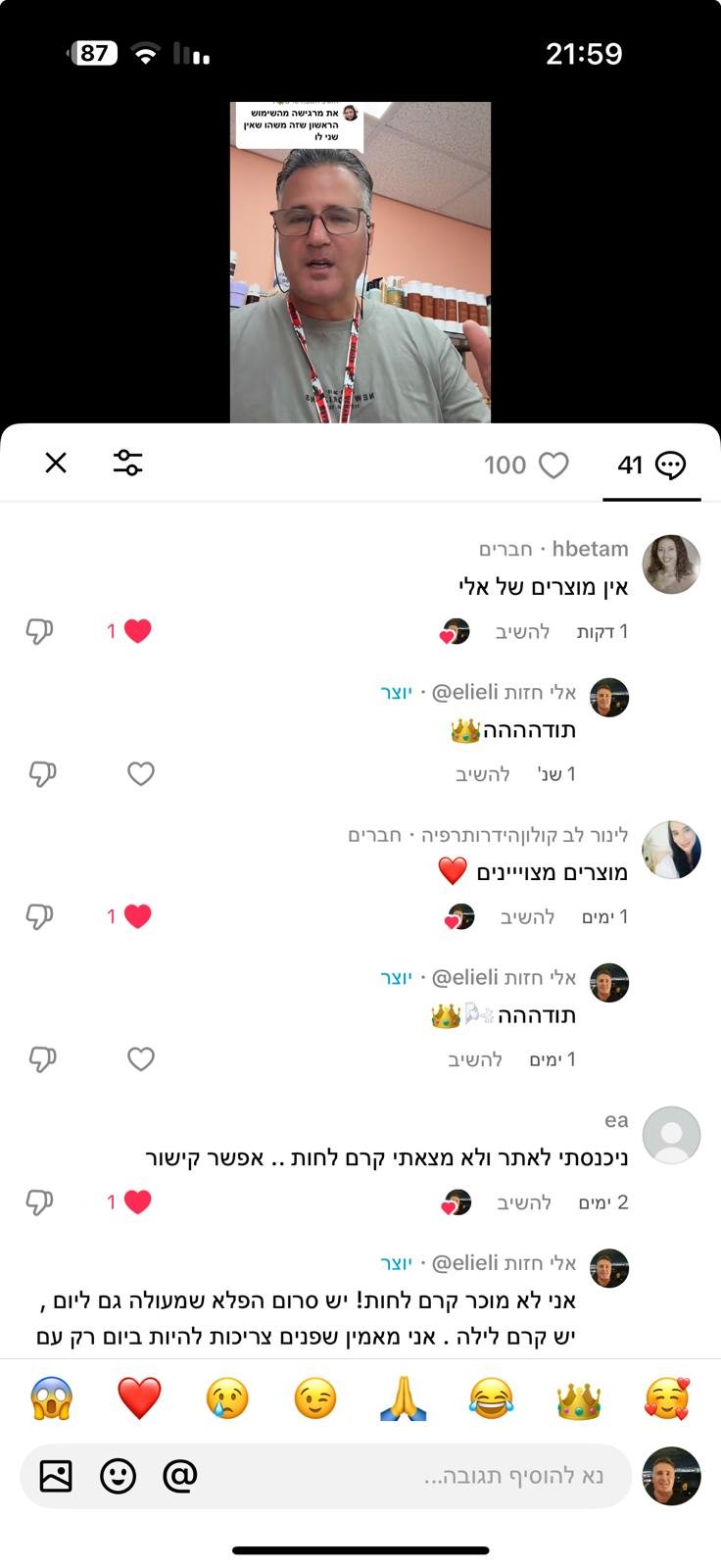
Task: Insert the crown emoji reaction
Action: point(579,1399)
